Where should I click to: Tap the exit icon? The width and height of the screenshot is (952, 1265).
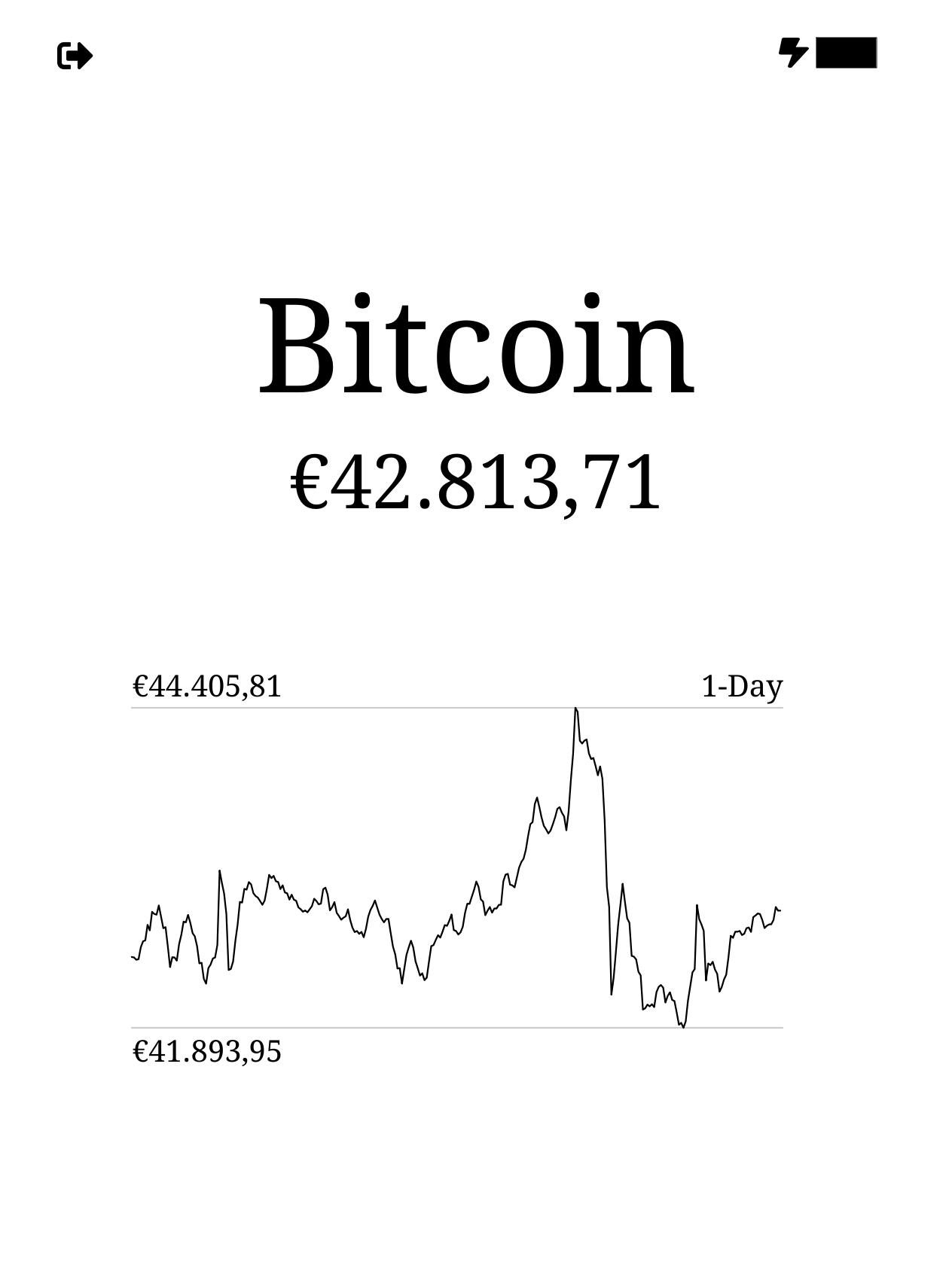point(75,56)
